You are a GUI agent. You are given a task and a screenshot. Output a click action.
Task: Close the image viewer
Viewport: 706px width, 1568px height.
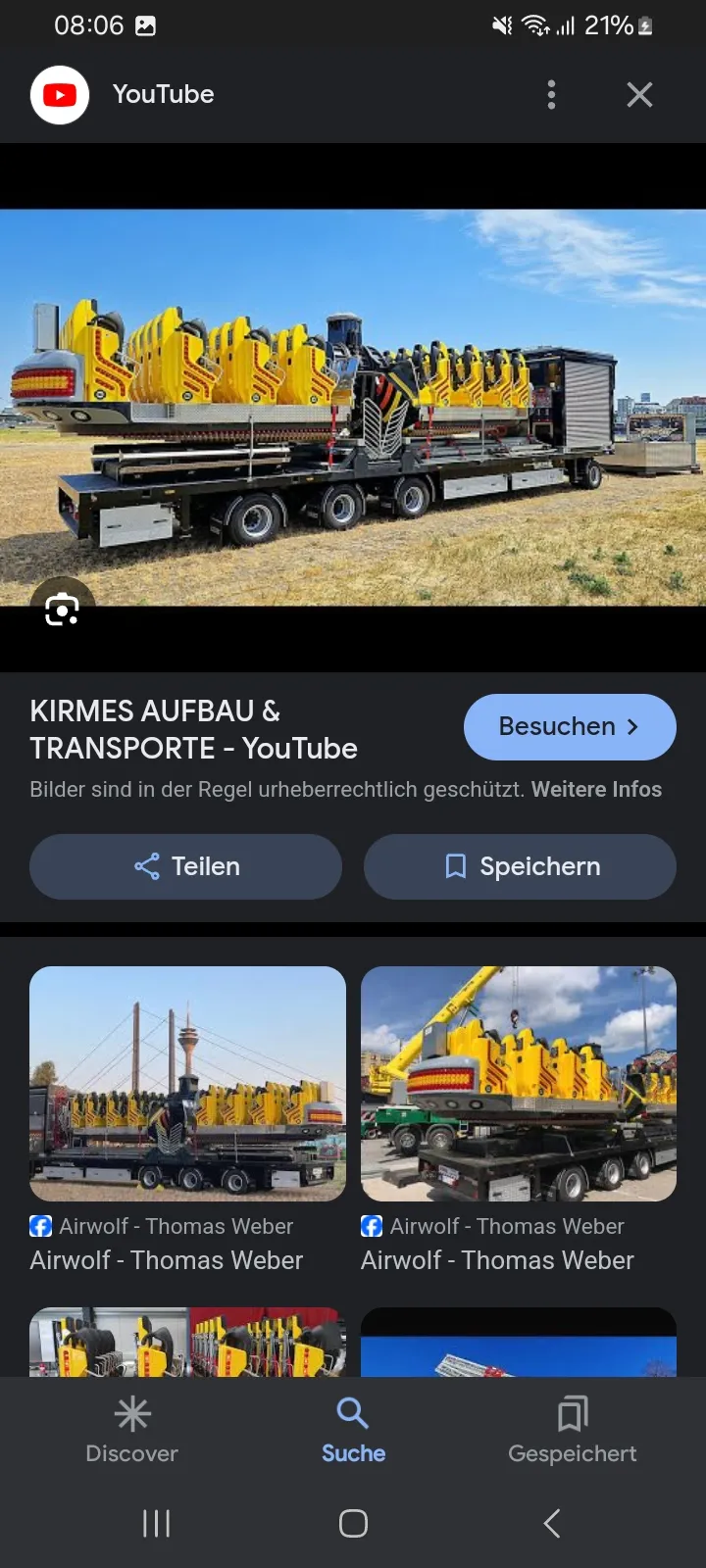point(639,95)
